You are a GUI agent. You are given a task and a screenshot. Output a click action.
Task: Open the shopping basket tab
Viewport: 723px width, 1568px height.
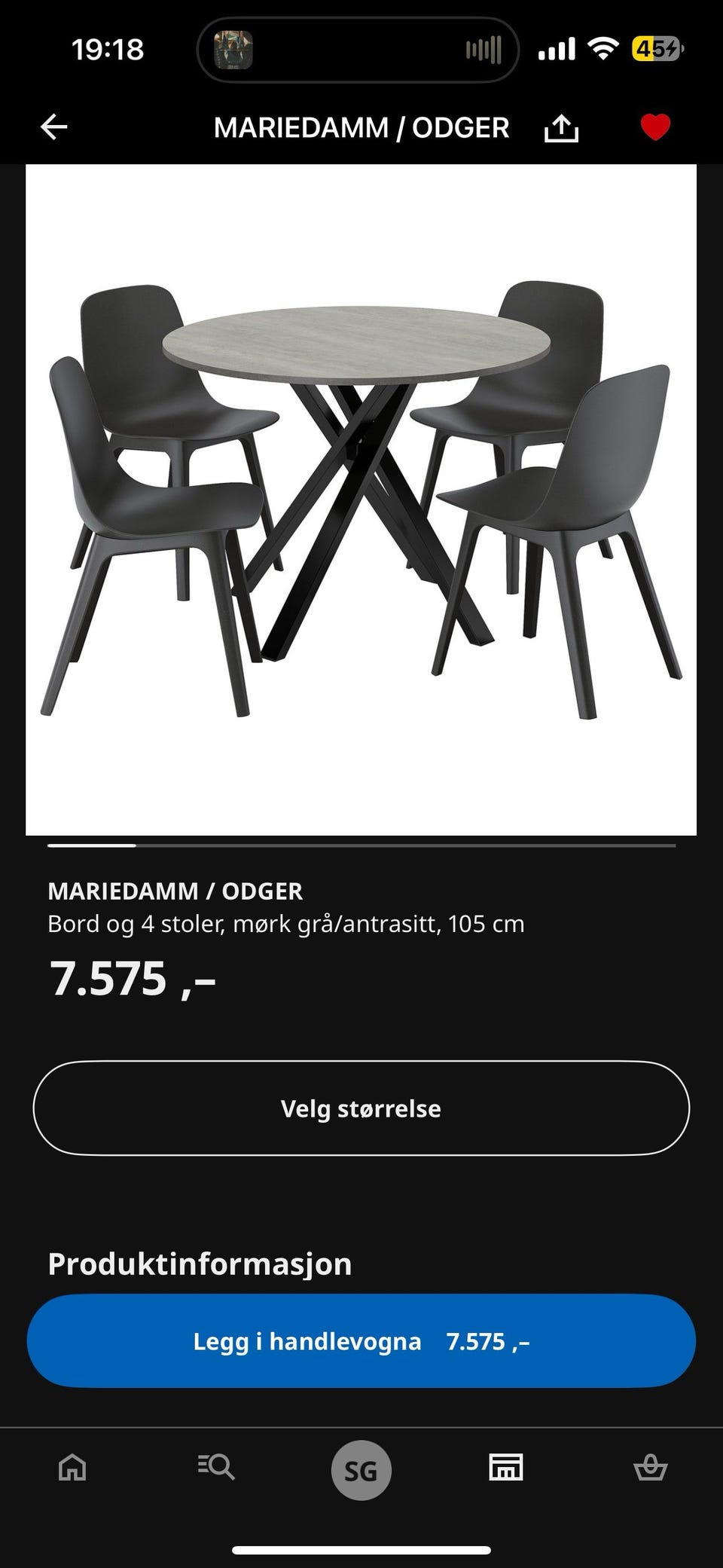pyautogui.click(x=650, y=1468)
